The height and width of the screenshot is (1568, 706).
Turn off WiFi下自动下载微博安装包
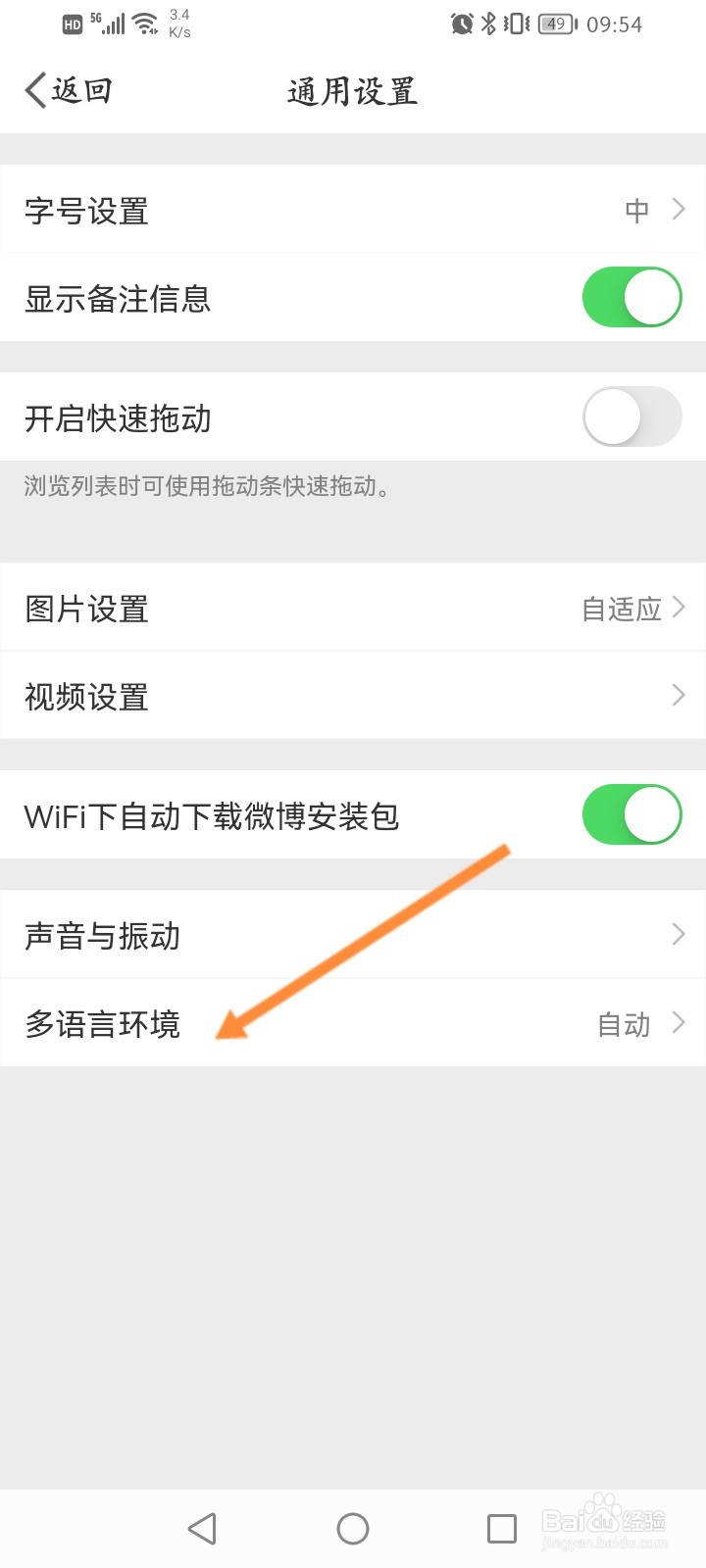631,813
